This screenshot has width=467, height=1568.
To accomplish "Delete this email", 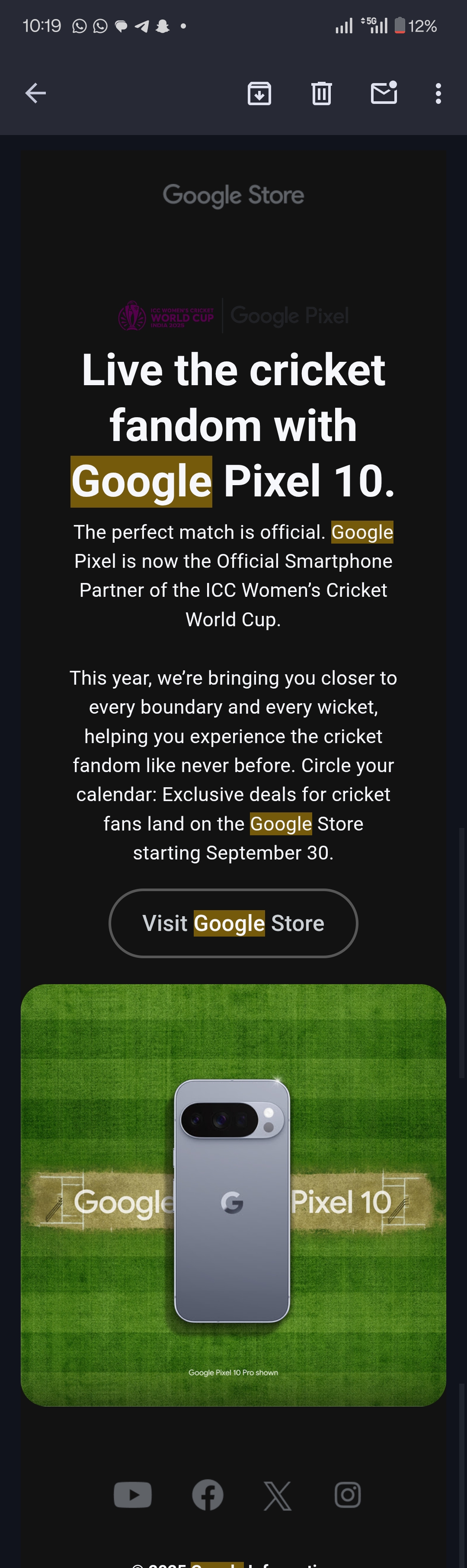I will pyautogui.click(x=322, y=93).
